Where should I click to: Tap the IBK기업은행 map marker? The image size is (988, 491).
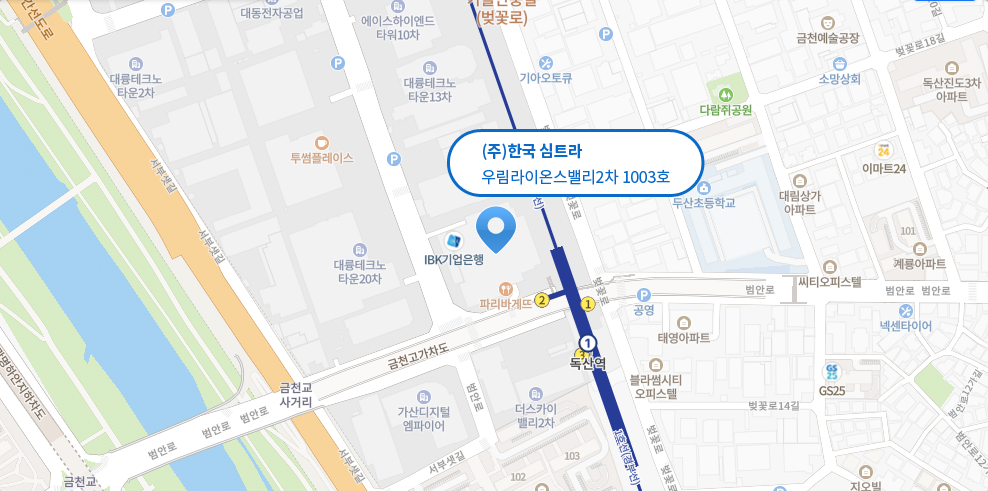(x=454, y=241)
